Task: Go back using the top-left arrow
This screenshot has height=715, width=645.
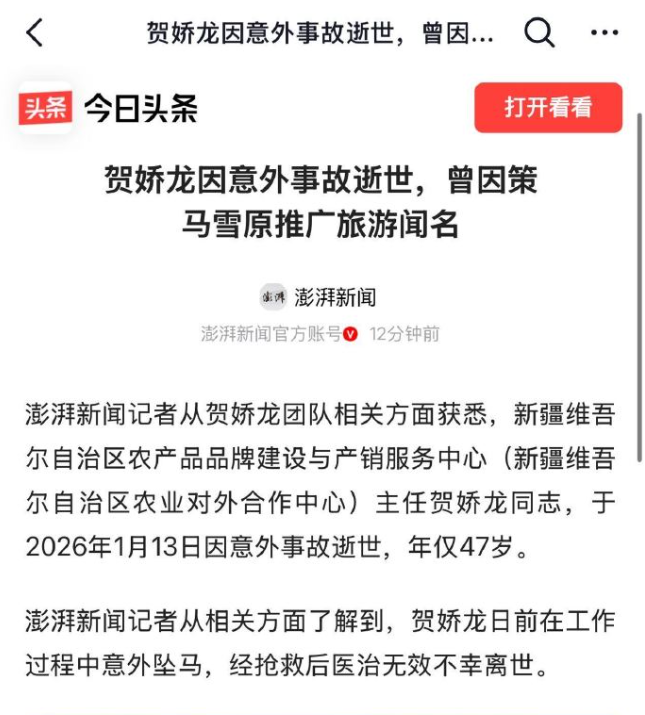Action: (35, 33)
